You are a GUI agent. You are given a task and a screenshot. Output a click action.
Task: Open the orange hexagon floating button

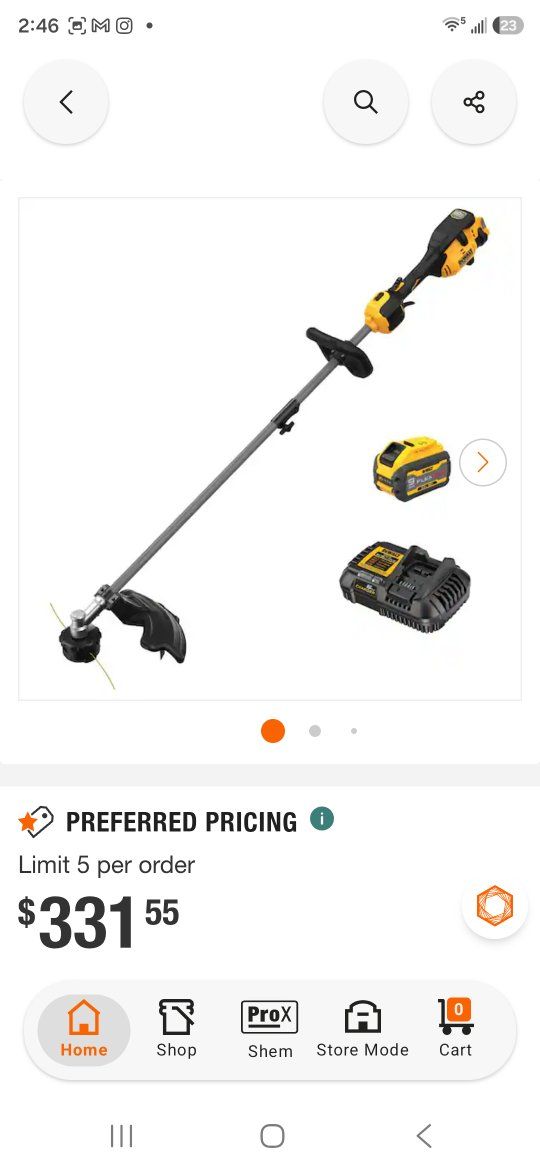(x=495, y=905)
